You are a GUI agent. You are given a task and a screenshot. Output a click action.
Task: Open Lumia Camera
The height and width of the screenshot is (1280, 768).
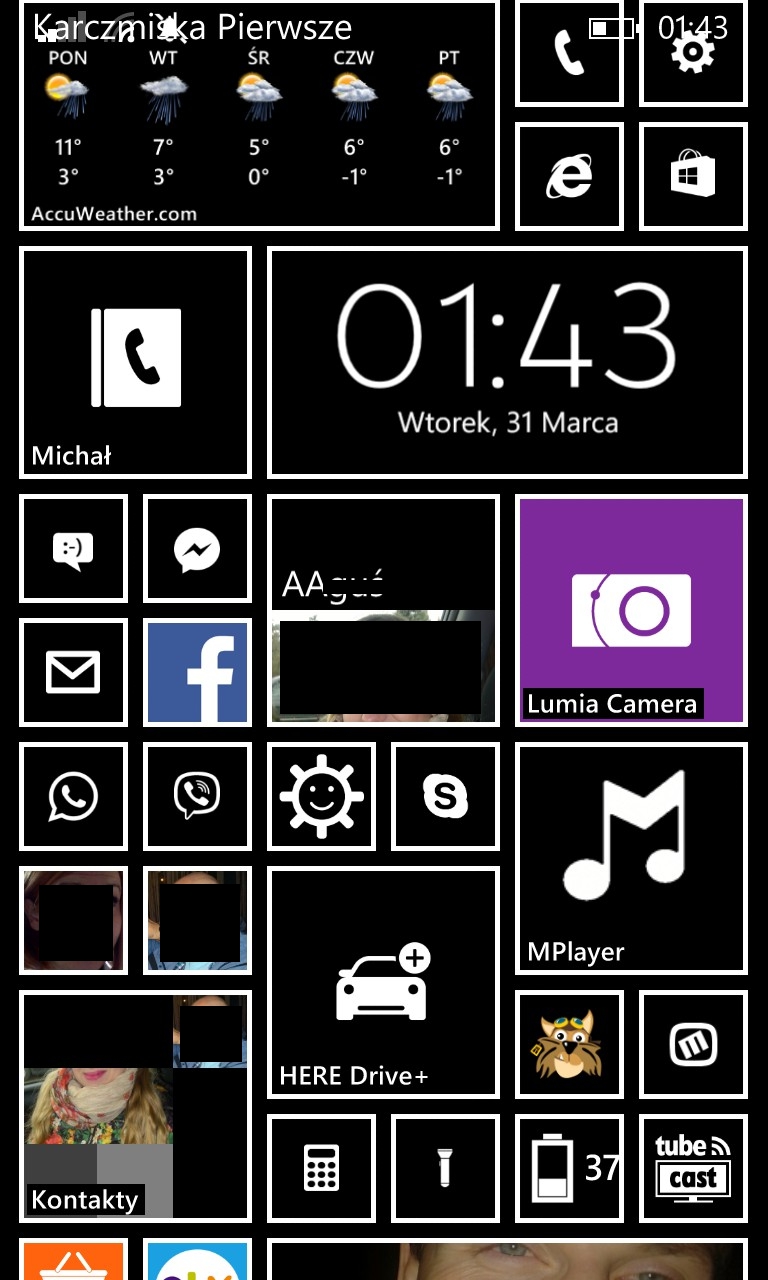click(x=631, y=610)
